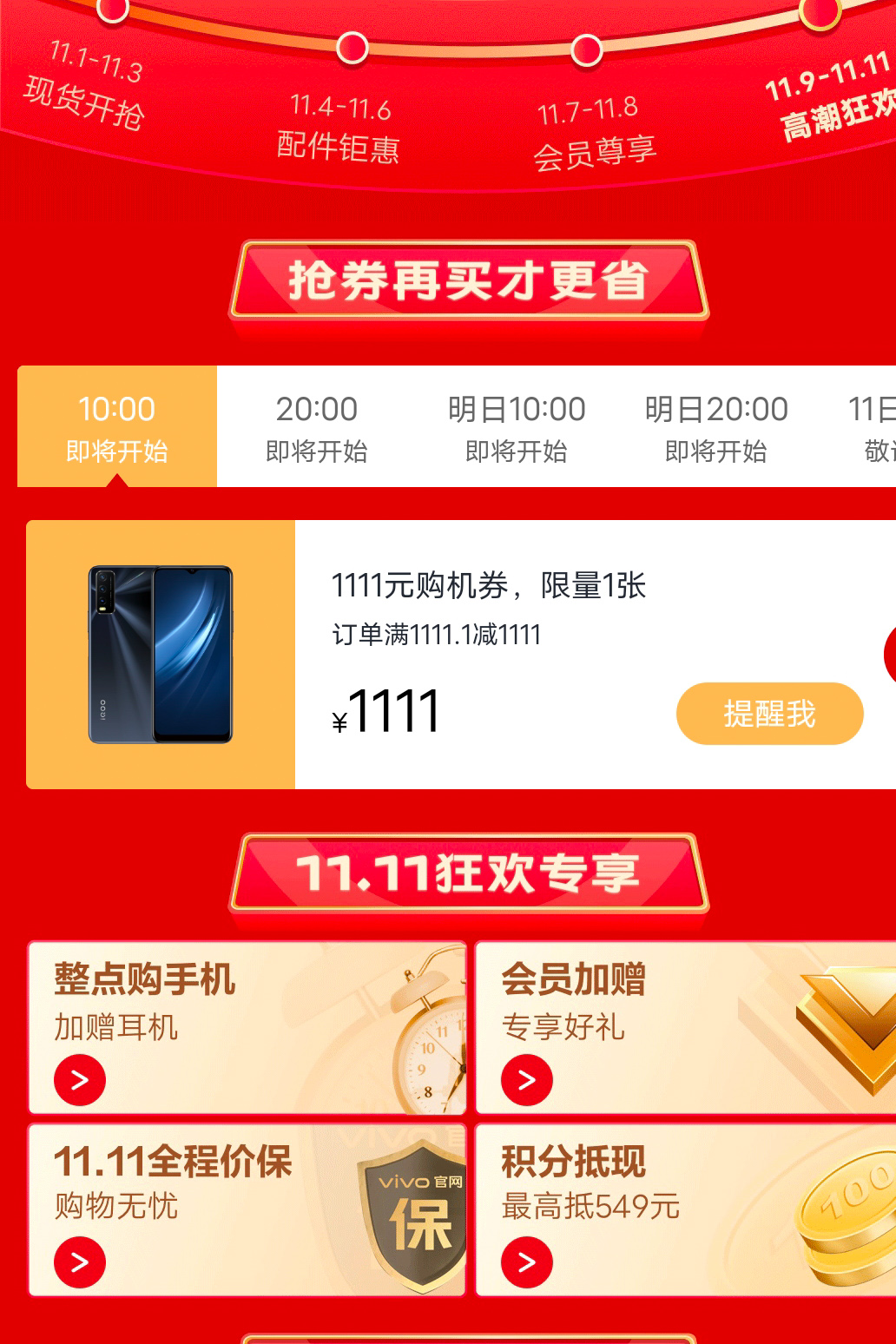This screenshot has height=1344, width=896.
Task: Switch to the 明日20:00 time slot
Action: 716,427
